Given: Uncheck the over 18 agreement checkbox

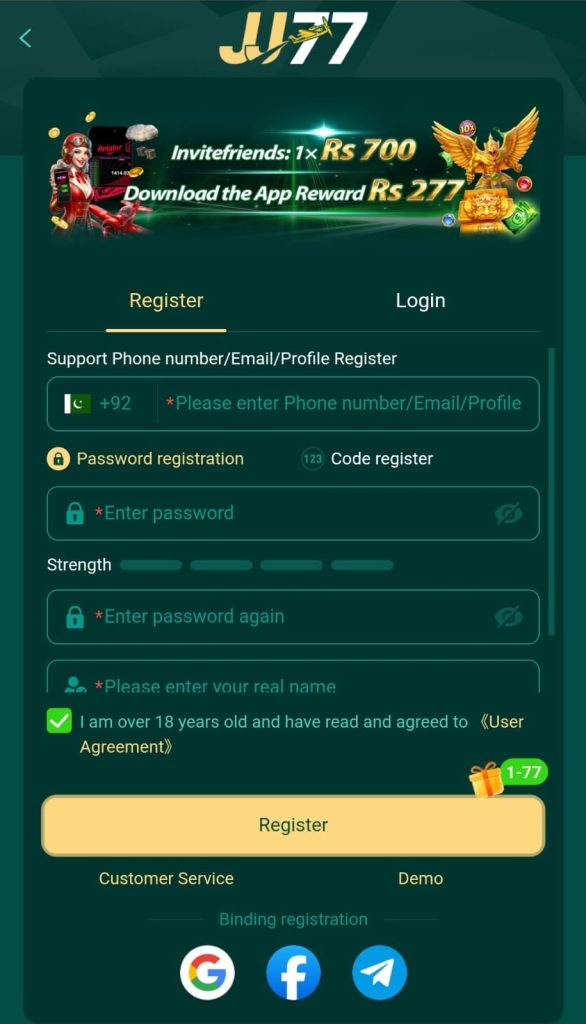Looking at the screenshot, I should point(59,721).
